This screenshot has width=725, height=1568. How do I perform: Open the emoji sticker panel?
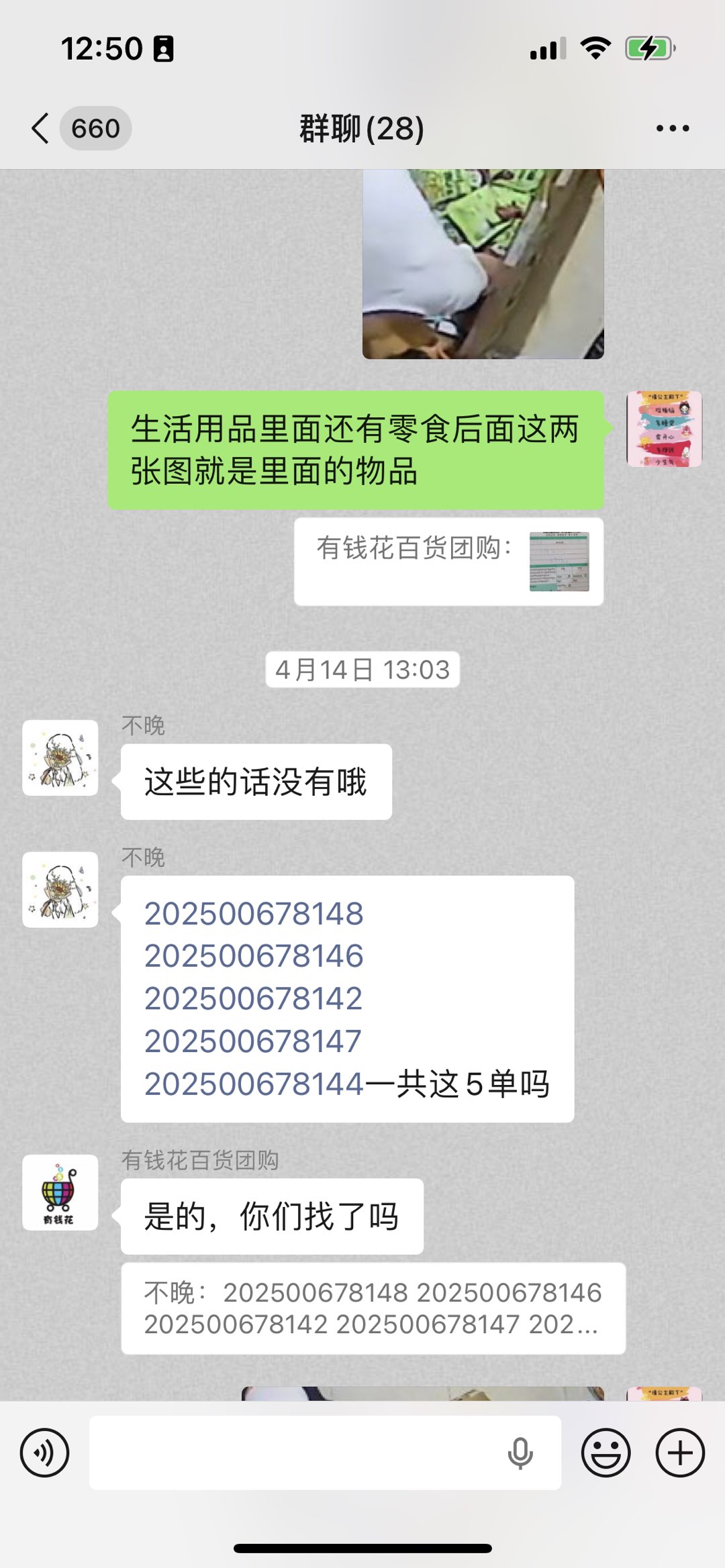pyautogui.click(x=606, y=1453)
